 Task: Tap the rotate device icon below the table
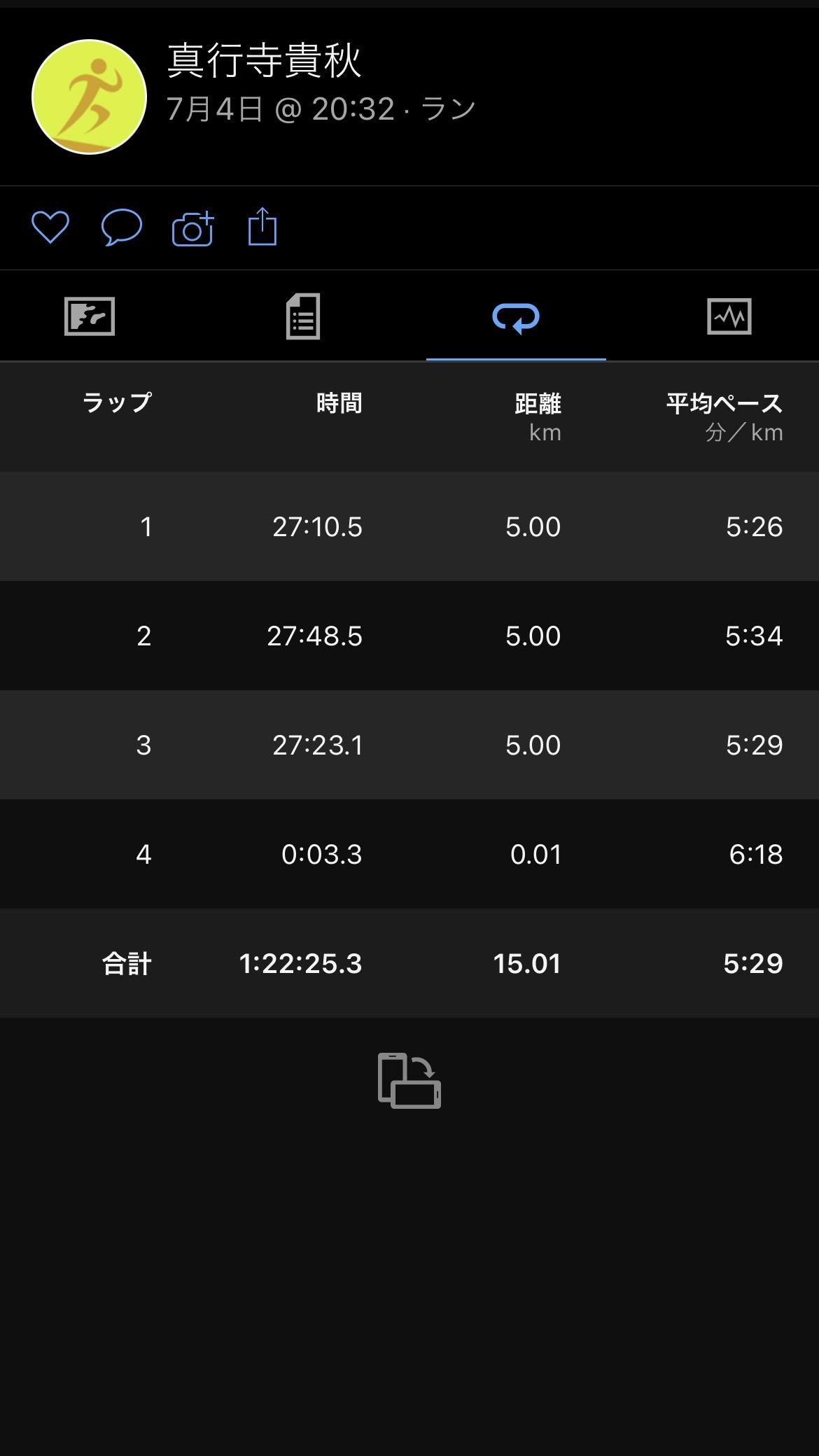(409, 1080)
